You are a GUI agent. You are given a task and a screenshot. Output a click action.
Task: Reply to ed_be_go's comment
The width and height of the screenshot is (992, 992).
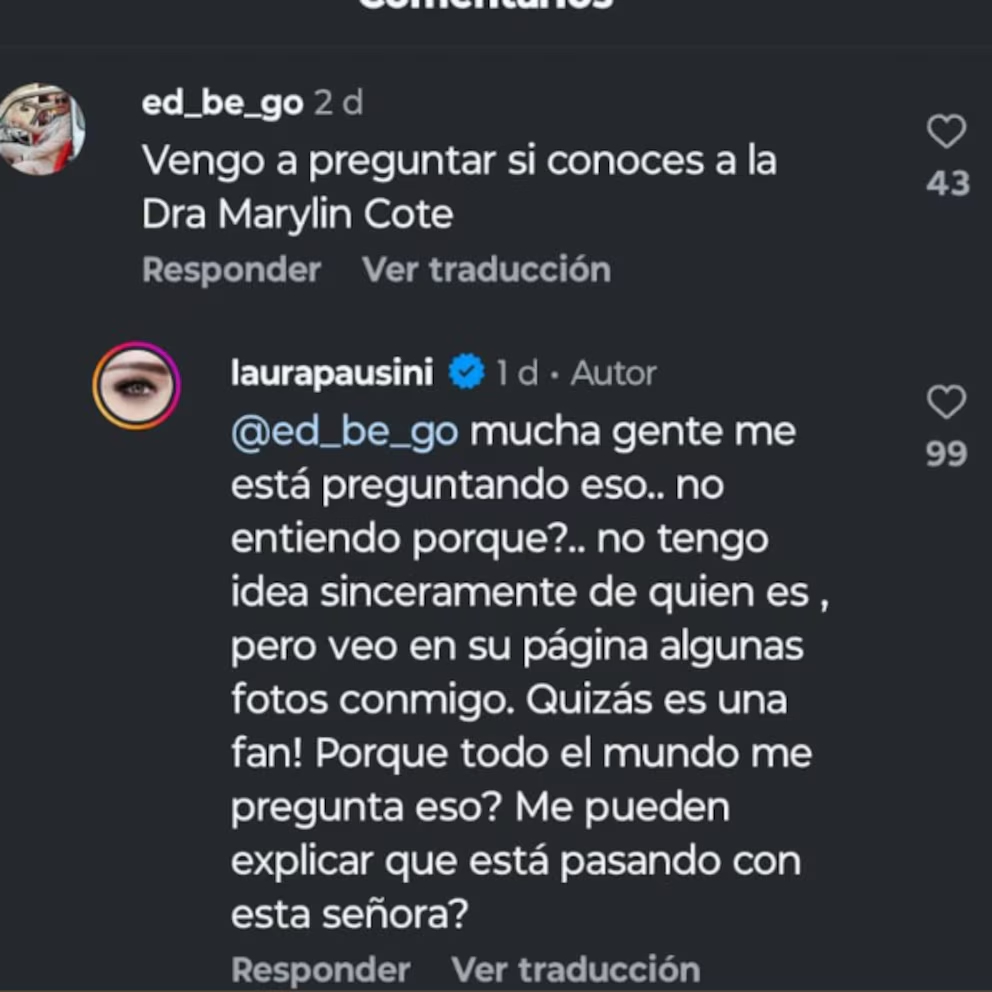pos(231,269)
